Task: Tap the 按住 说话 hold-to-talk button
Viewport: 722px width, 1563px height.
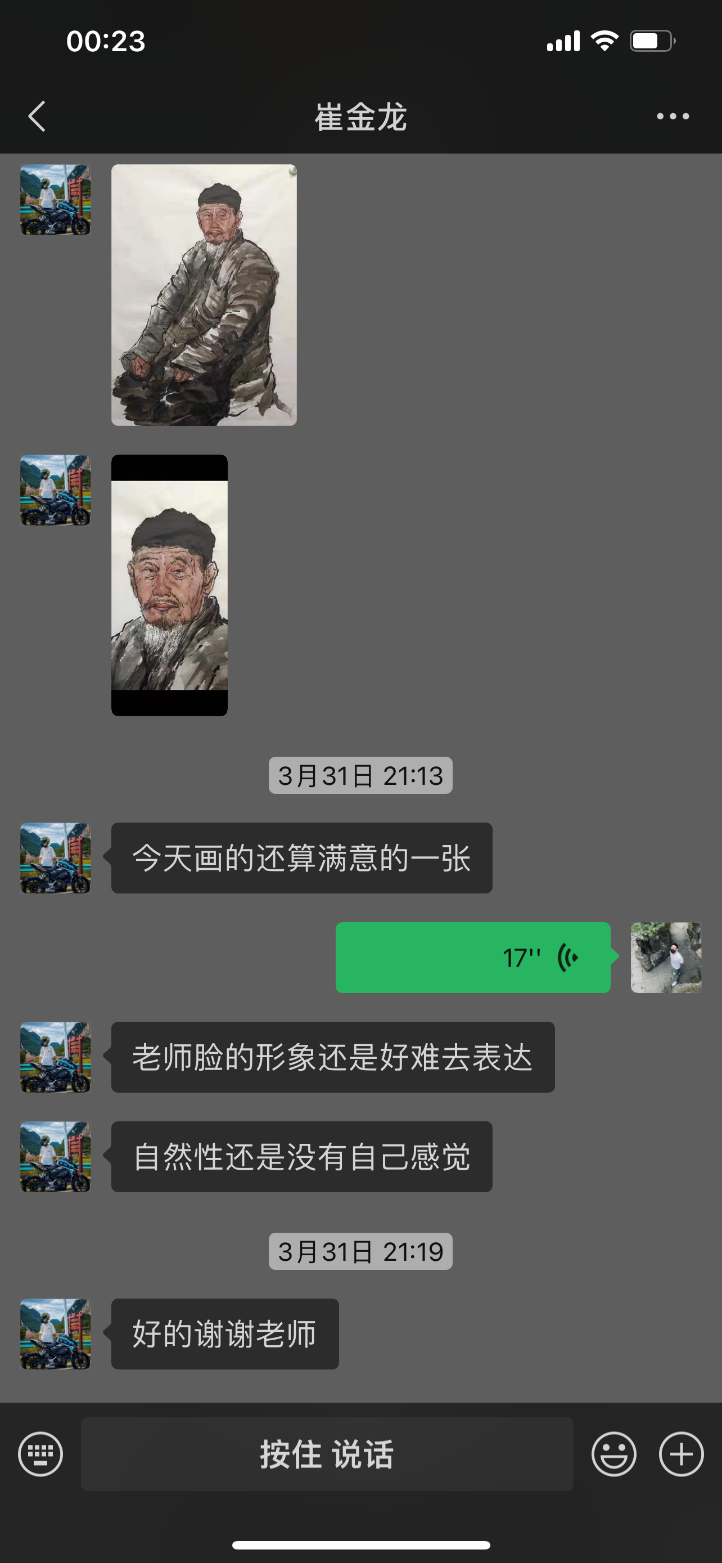Action: pos(327,1454)
